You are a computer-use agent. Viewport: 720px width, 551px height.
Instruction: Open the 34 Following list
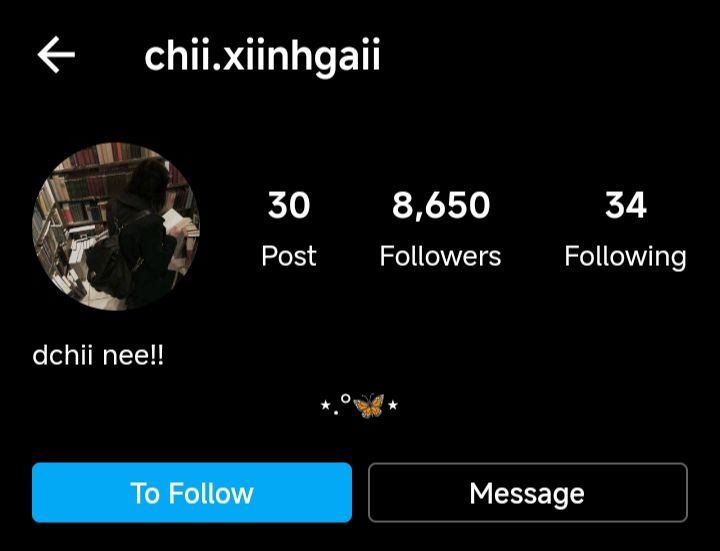[625, 229]
